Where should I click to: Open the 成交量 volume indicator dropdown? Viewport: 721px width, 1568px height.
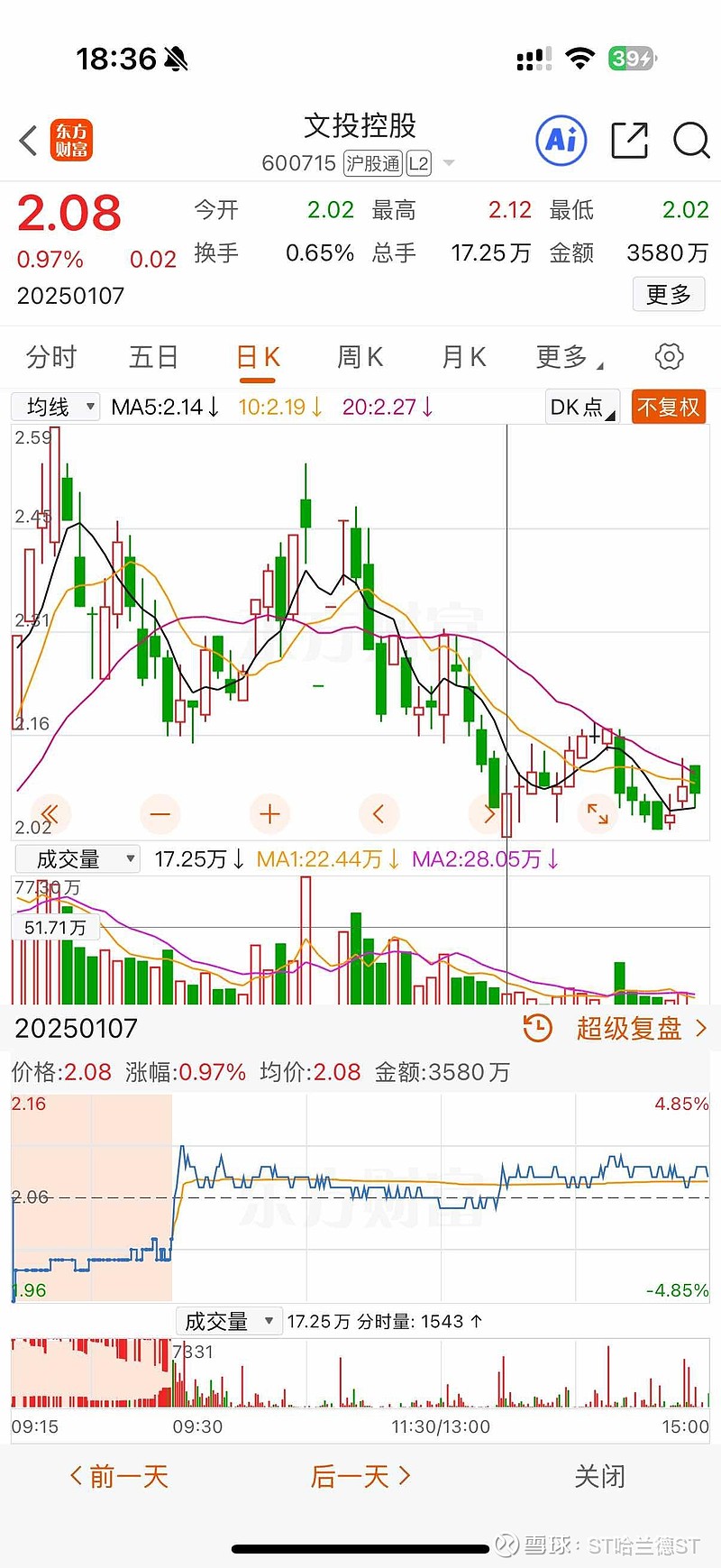[x=77, y=858]
